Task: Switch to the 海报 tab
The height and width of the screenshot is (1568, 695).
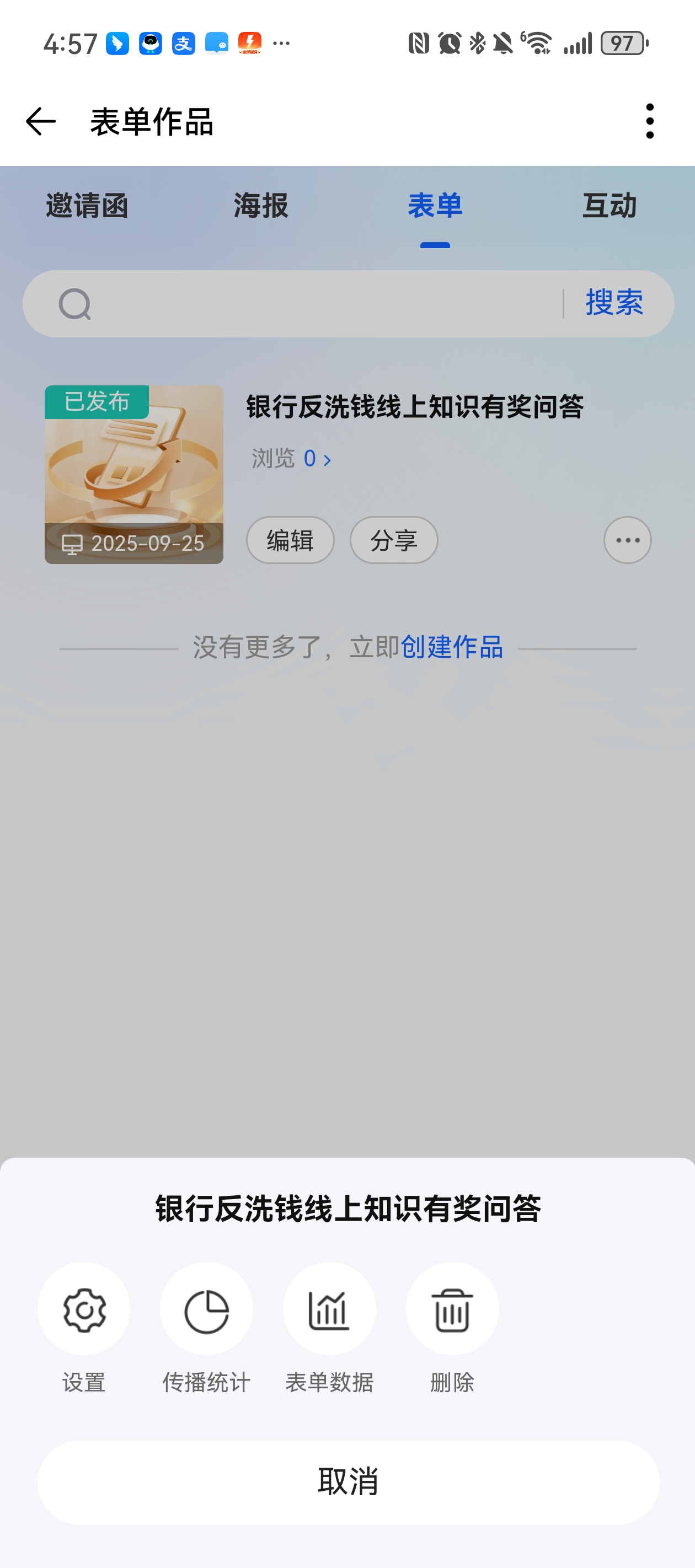Action: 261,206
